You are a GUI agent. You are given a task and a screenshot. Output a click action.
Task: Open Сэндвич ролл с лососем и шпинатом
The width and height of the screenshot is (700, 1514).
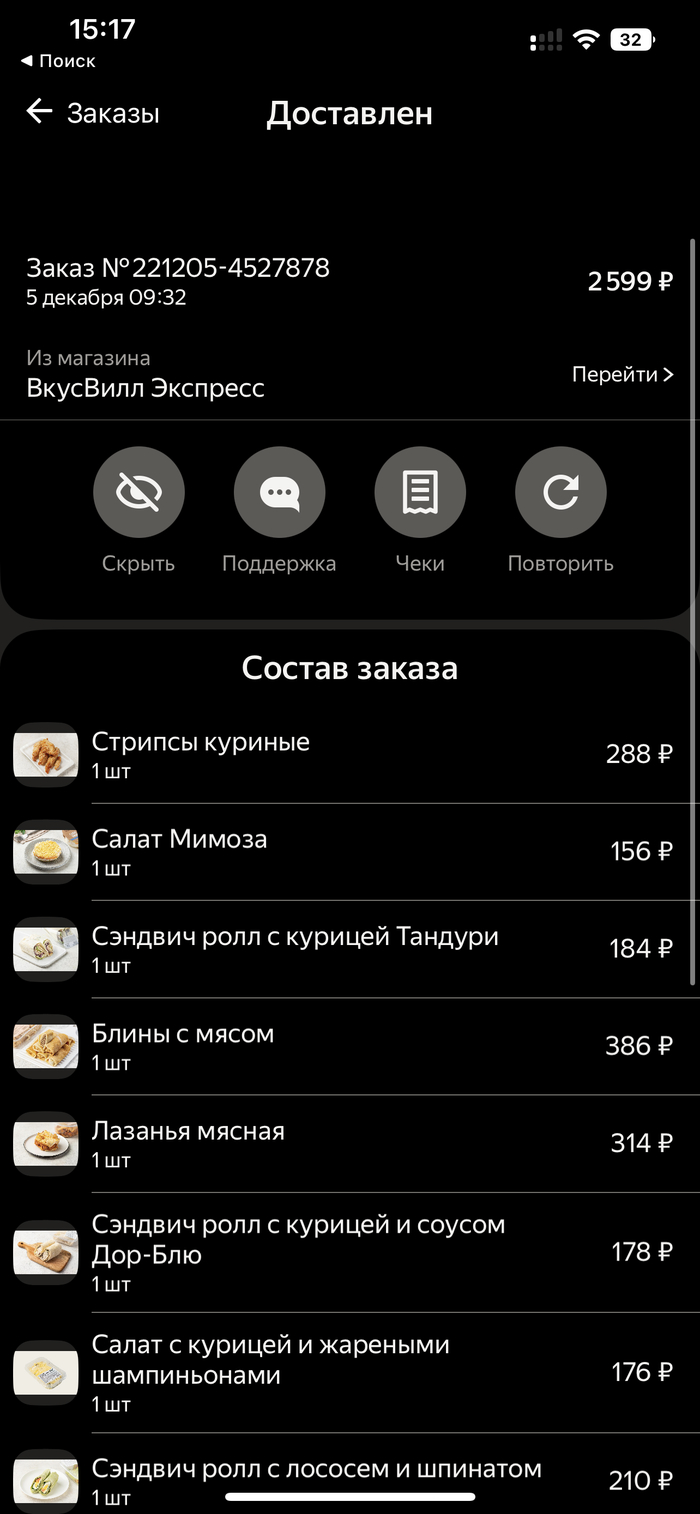(316, 1478)
